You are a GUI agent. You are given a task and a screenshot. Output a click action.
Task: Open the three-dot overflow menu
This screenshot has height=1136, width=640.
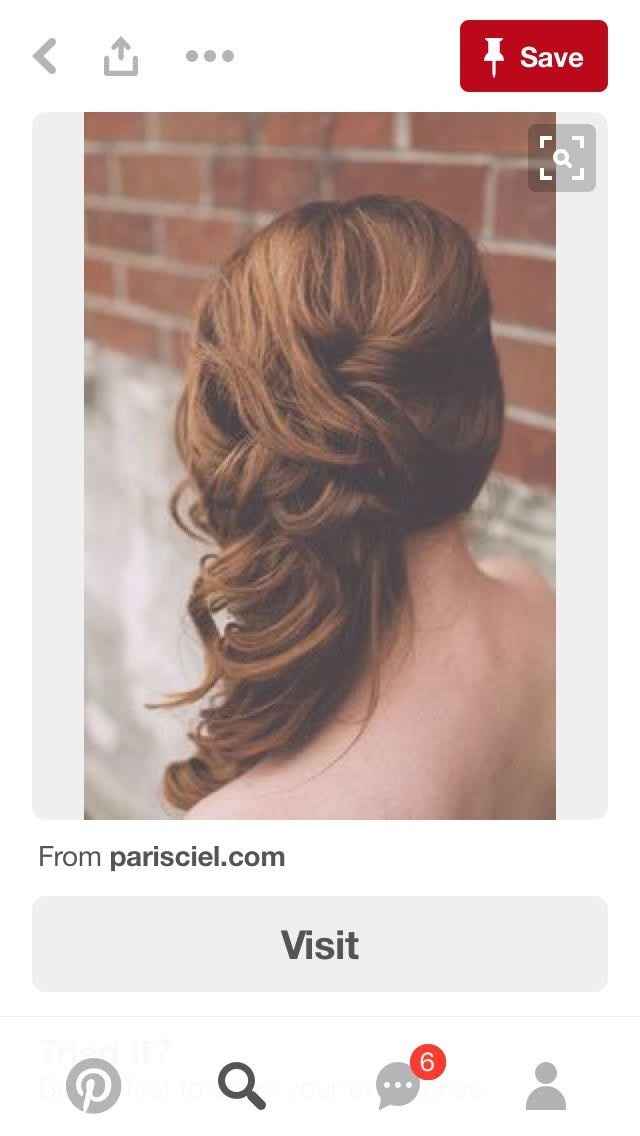point(210,57)
